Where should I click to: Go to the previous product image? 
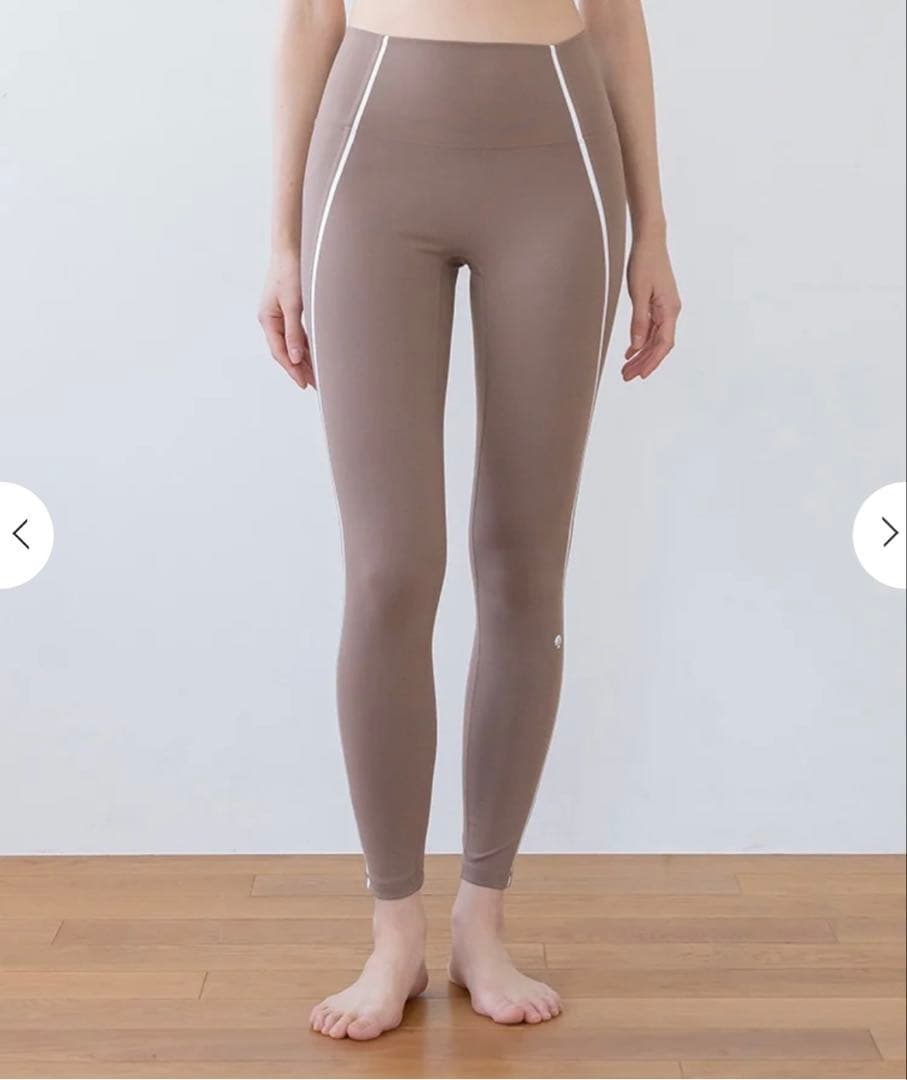[22, 534]
